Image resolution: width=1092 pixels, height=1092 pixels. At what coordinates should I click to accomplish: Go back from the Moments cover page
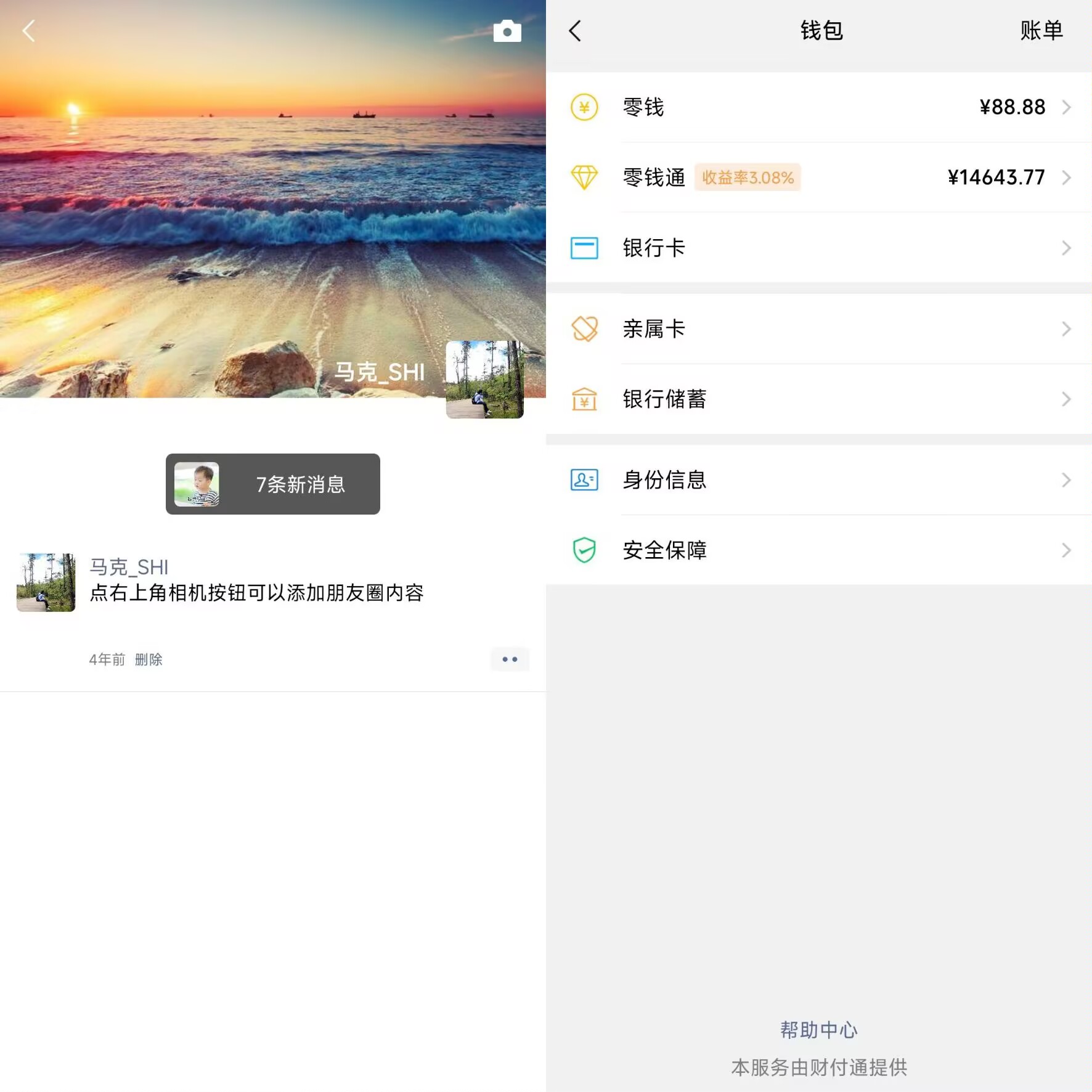pyautogui.click(x=28, y=31)
